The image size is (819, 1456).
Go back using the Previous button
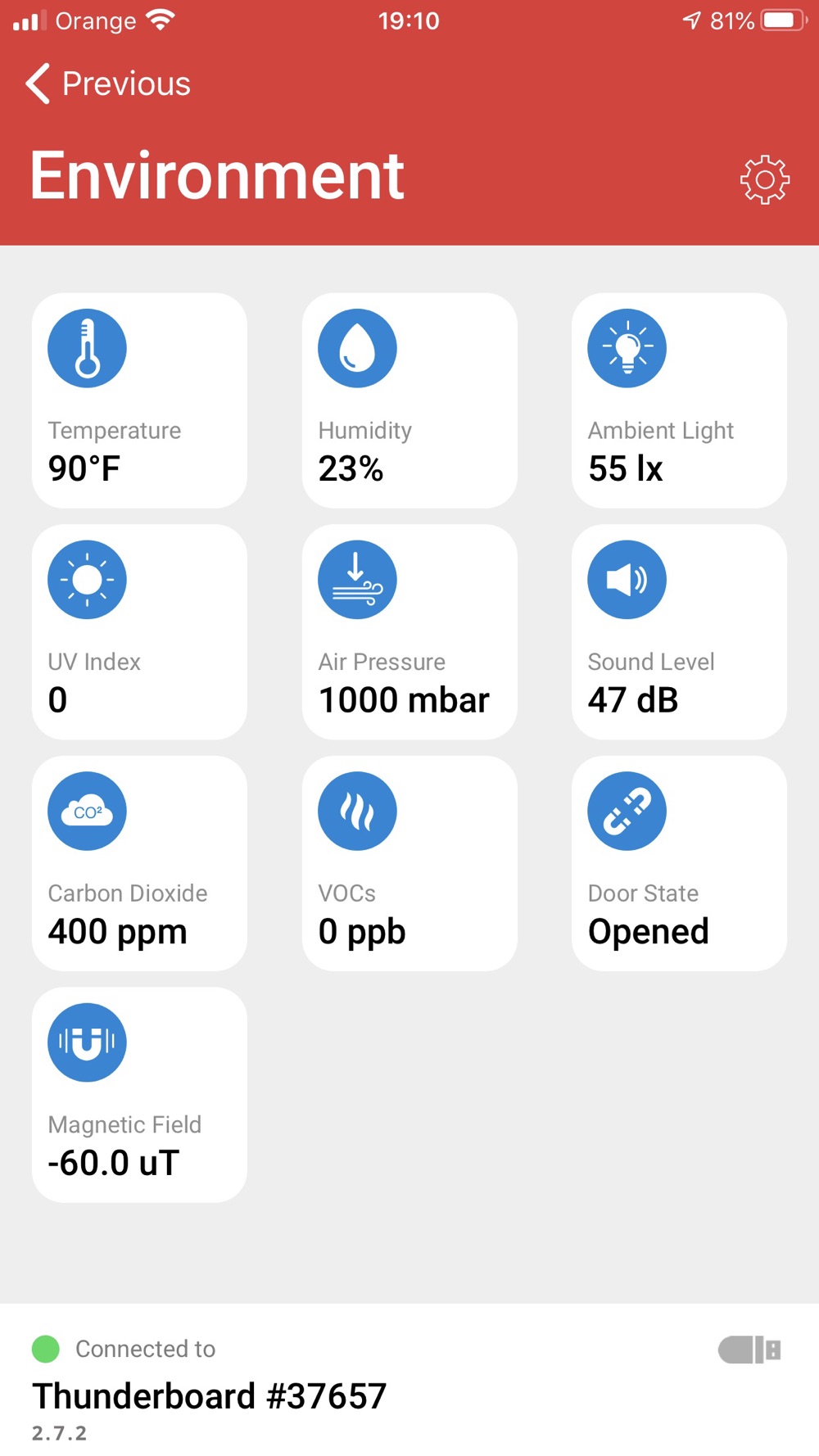pos(108,84)
